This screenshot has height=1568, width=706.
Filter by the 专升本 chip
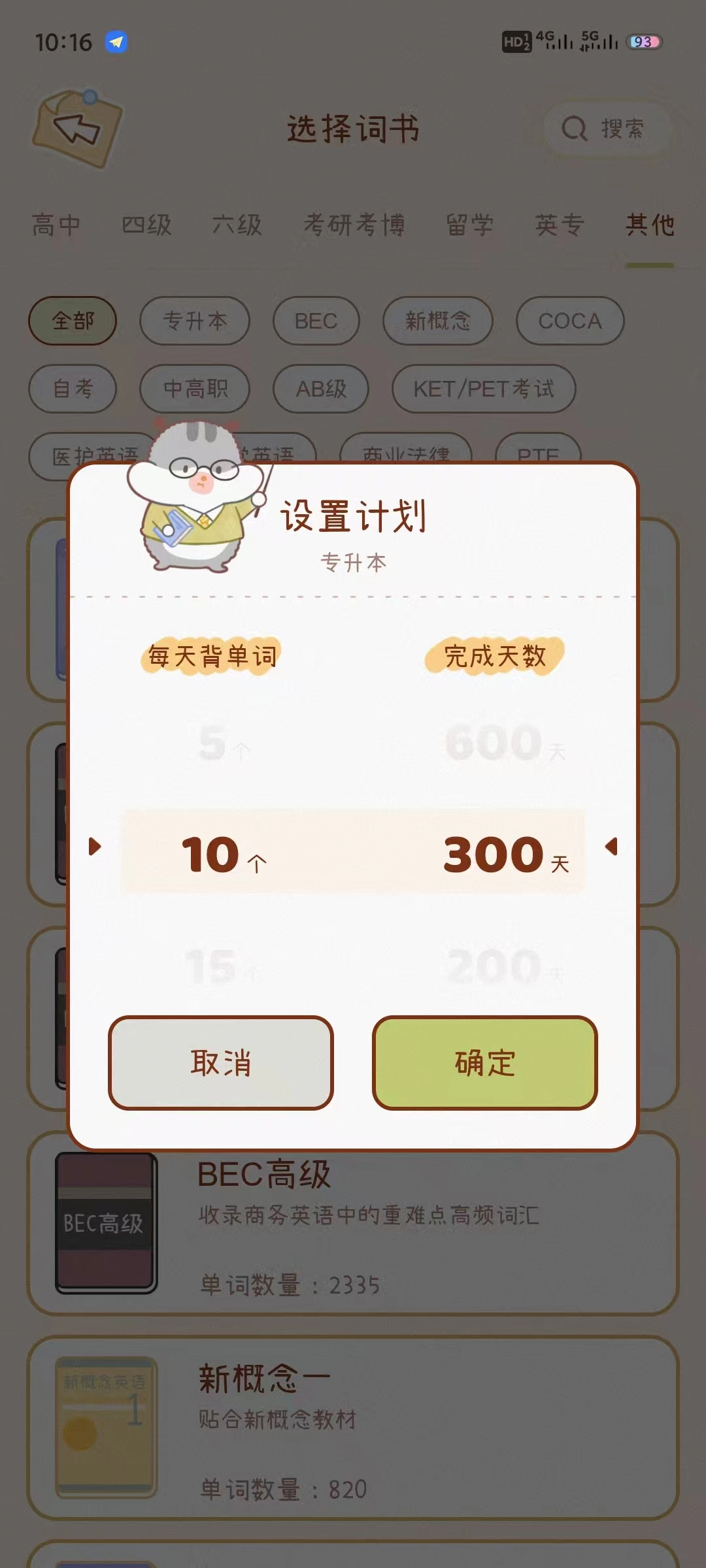coord(194,321)
